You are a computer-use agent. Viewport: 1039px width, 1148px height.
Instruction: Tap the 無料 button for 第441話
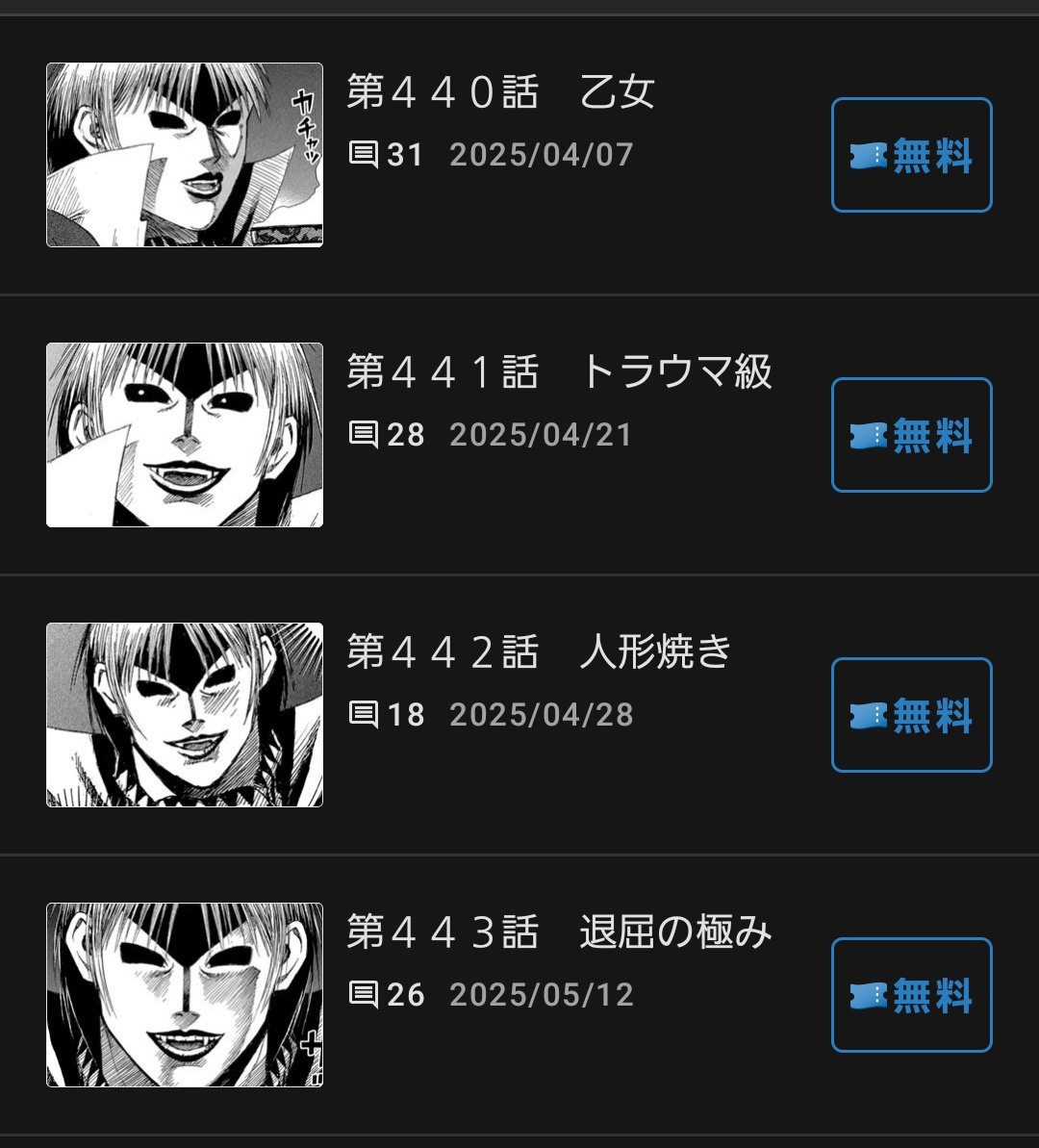pyautogui.click(x=911, y=435)
